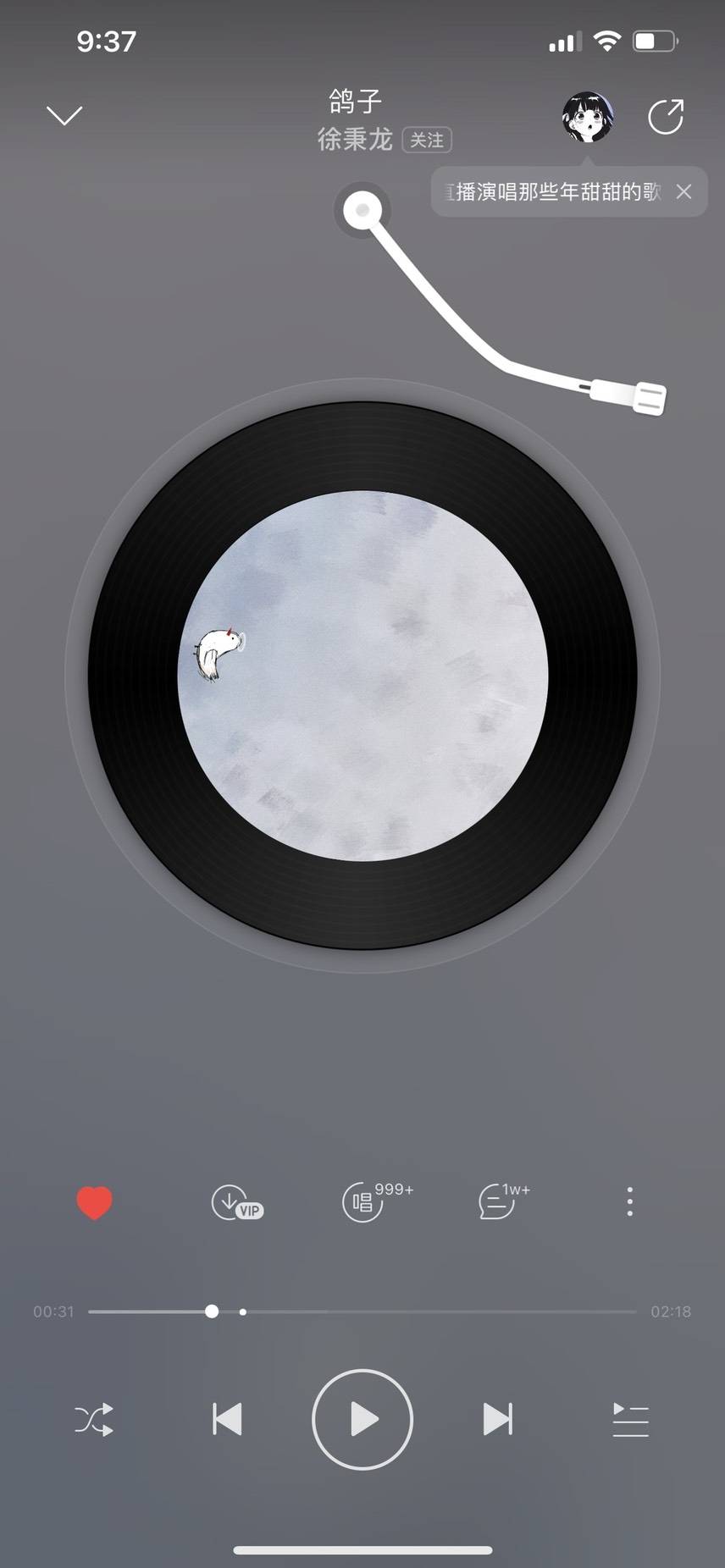Toggle shuffle play mode

click(93, 1420)
